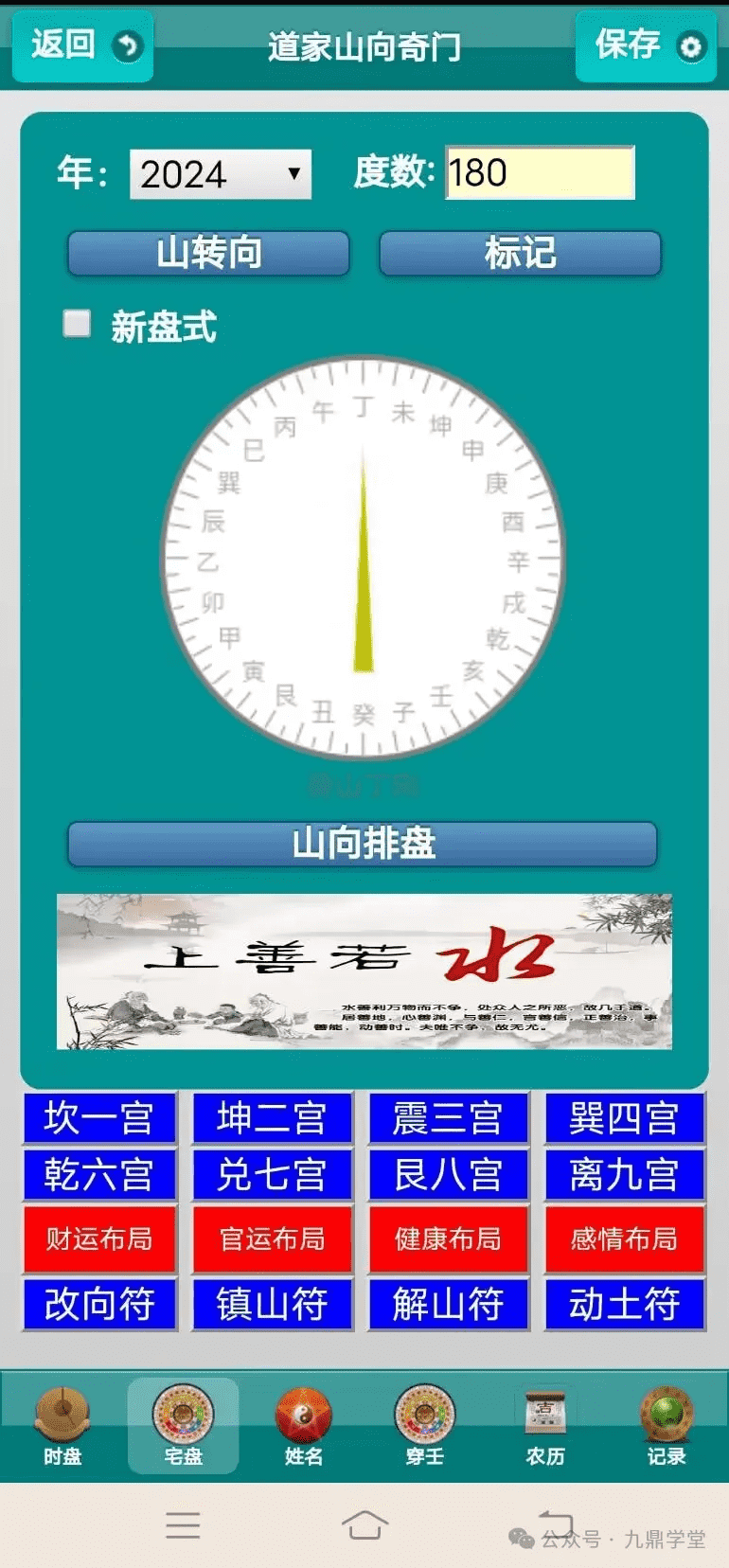
Task: Switch to the 姓名 tab
Action: click(x=303, y=1426)
